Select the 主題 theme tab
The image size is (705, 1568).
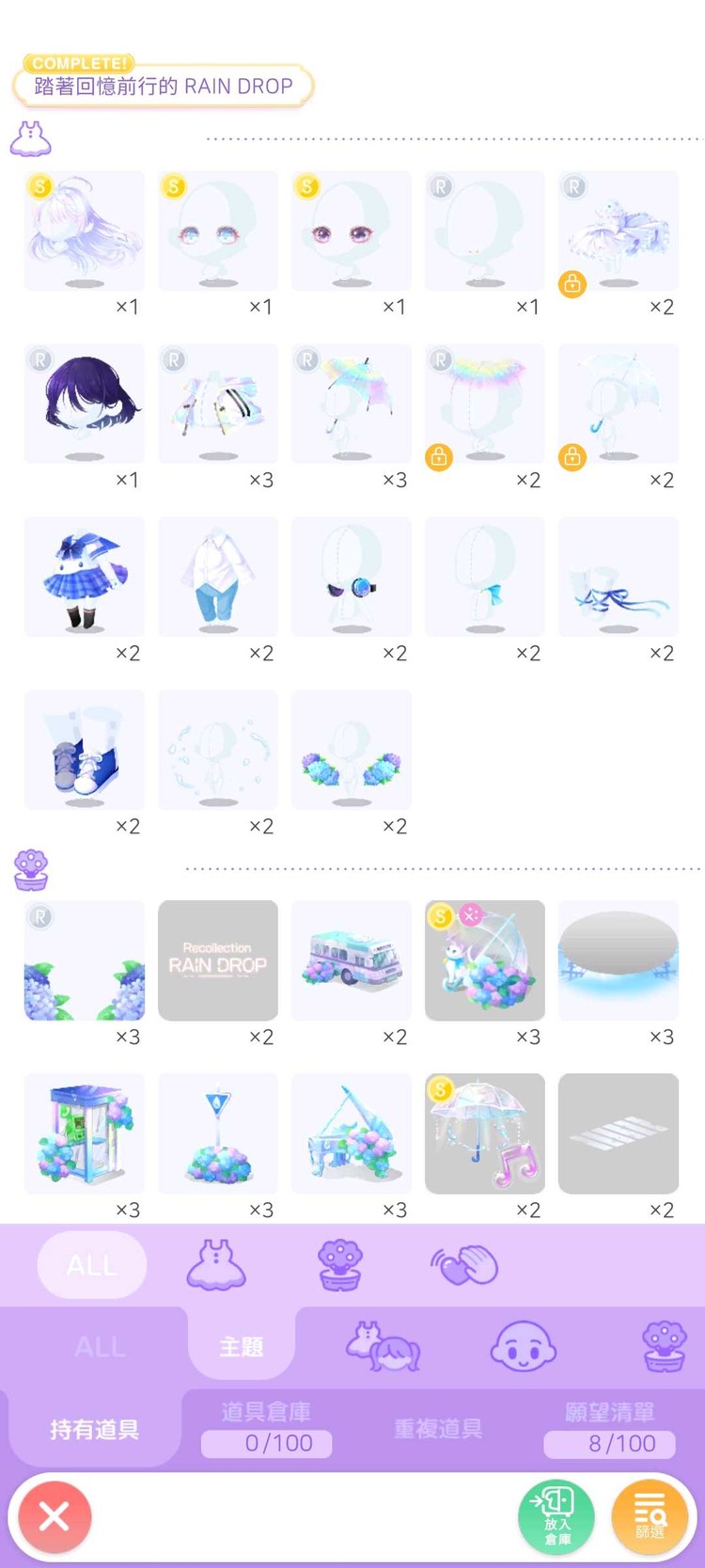[242, 1347]
